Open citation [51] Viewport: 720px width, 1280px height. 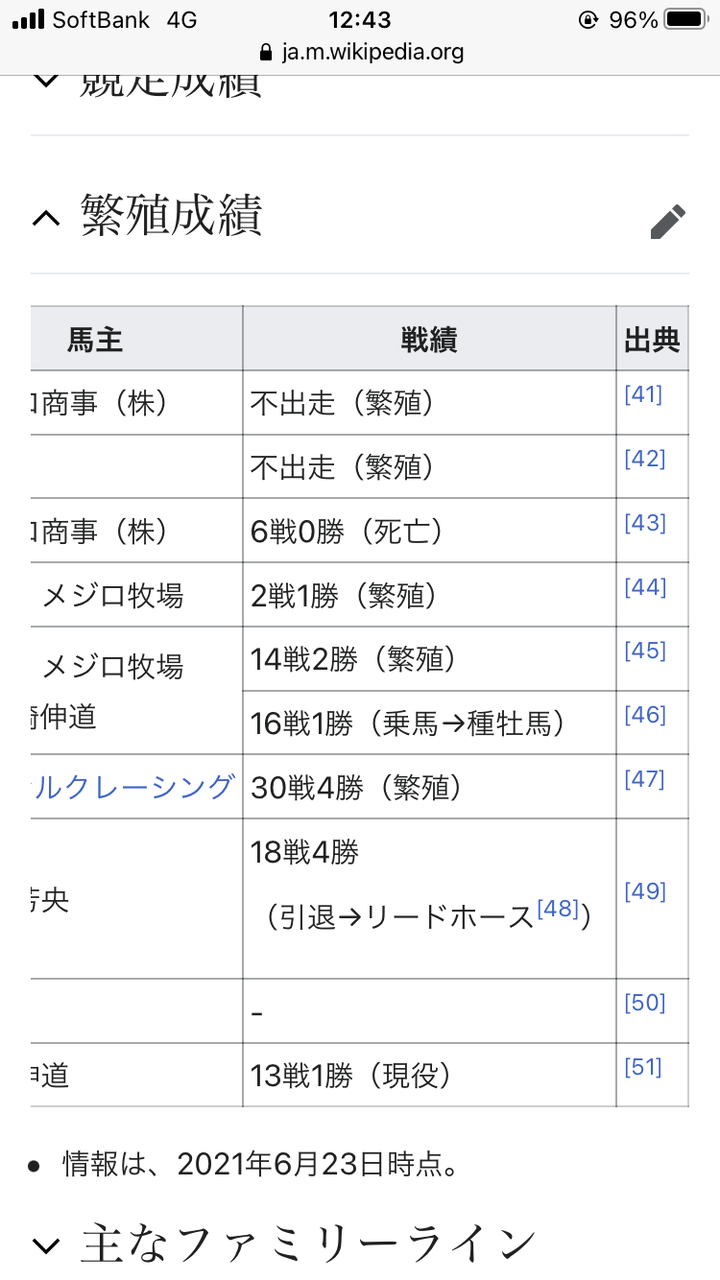pyautogui.click(x=644, y=1067)
